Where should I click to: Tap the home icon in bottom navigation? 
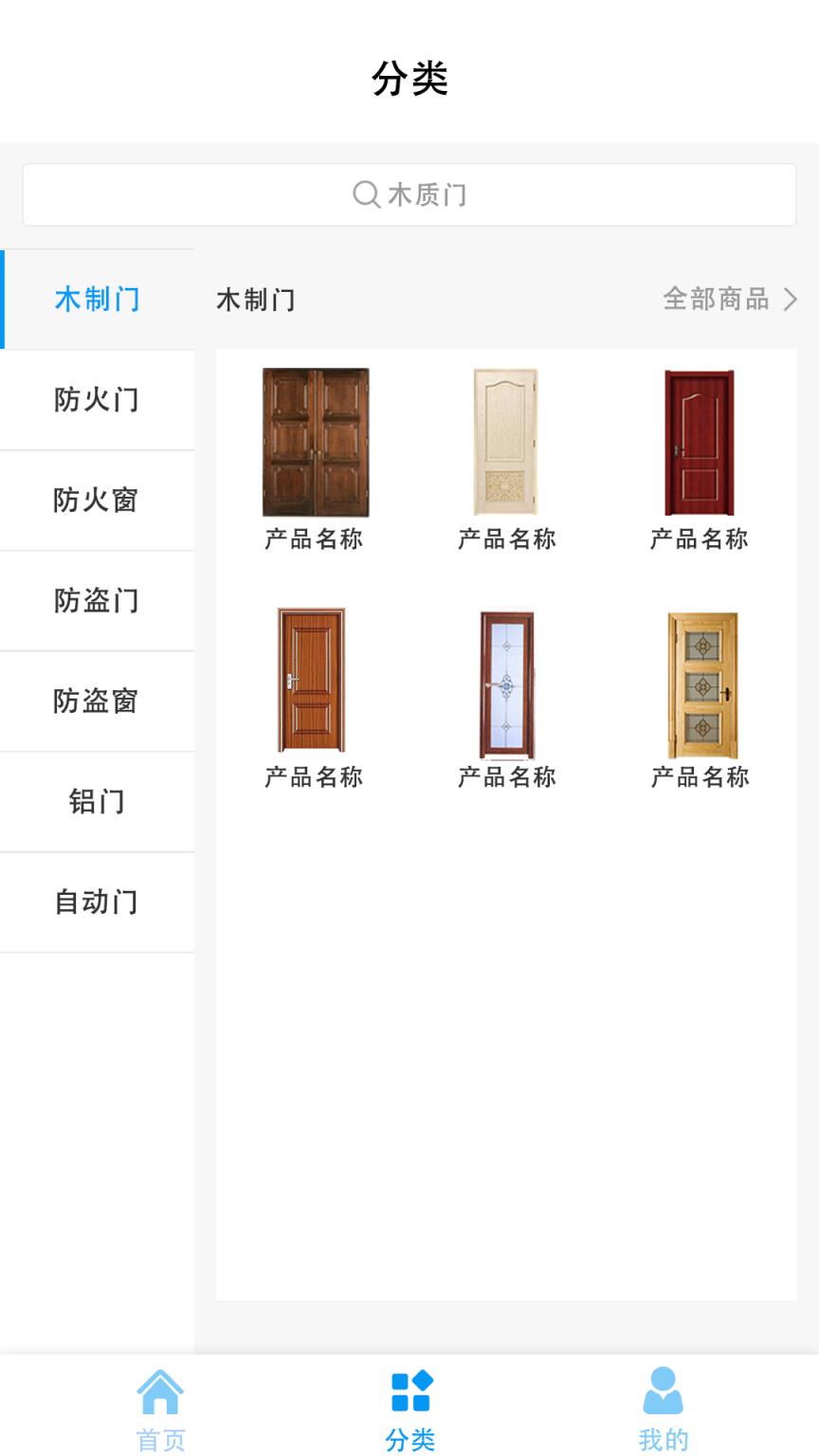[x=161, y=1390]
